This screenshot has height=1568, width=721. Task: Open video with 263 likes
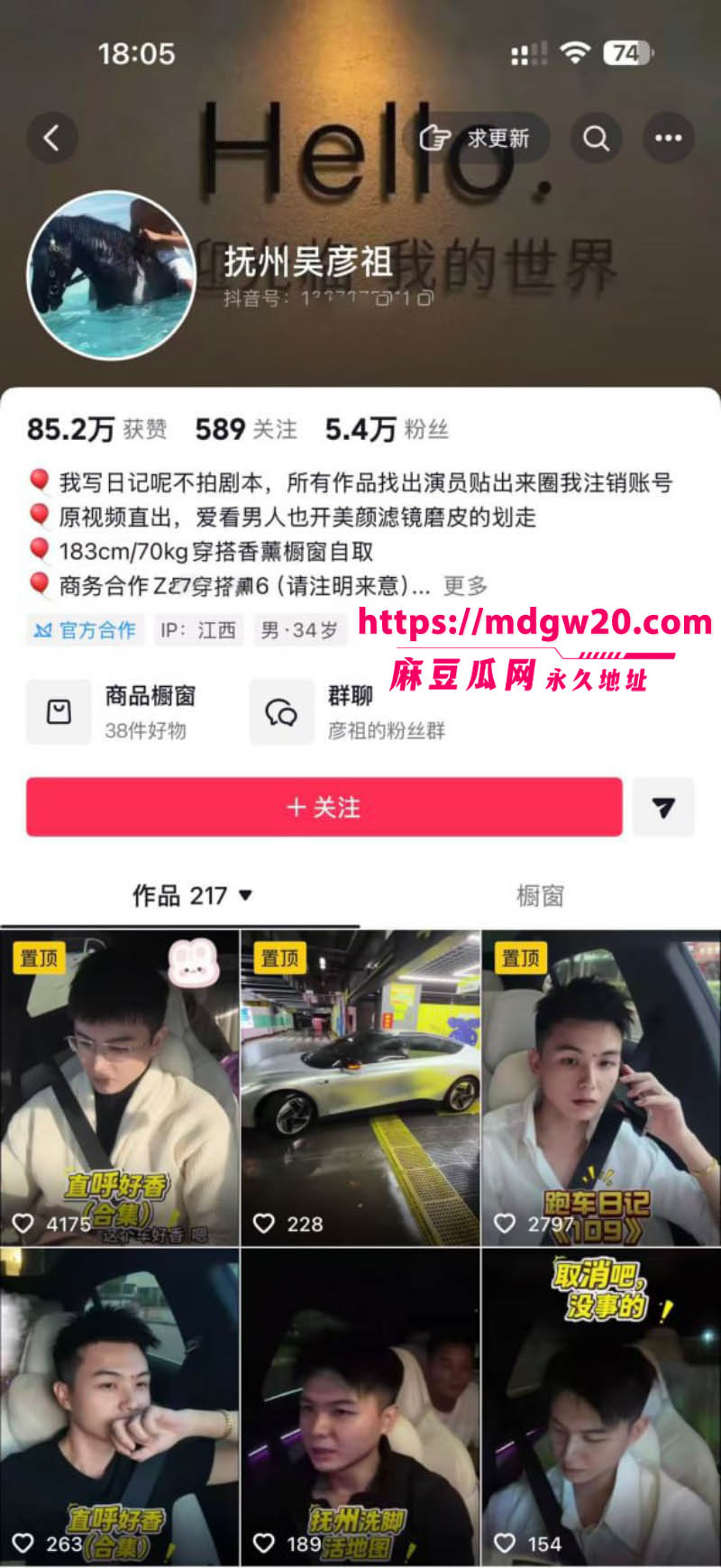pos(120,1408)
